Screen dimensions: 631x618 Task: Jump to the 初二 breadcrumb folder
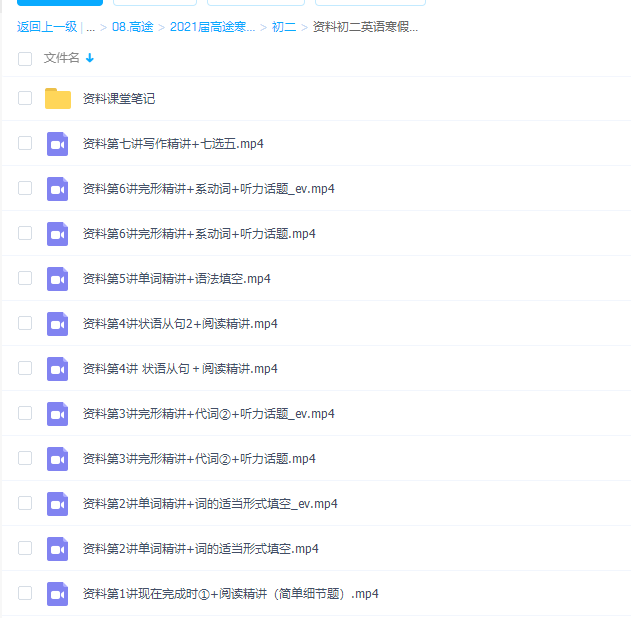pyautogui.click(x=284, y=27)
